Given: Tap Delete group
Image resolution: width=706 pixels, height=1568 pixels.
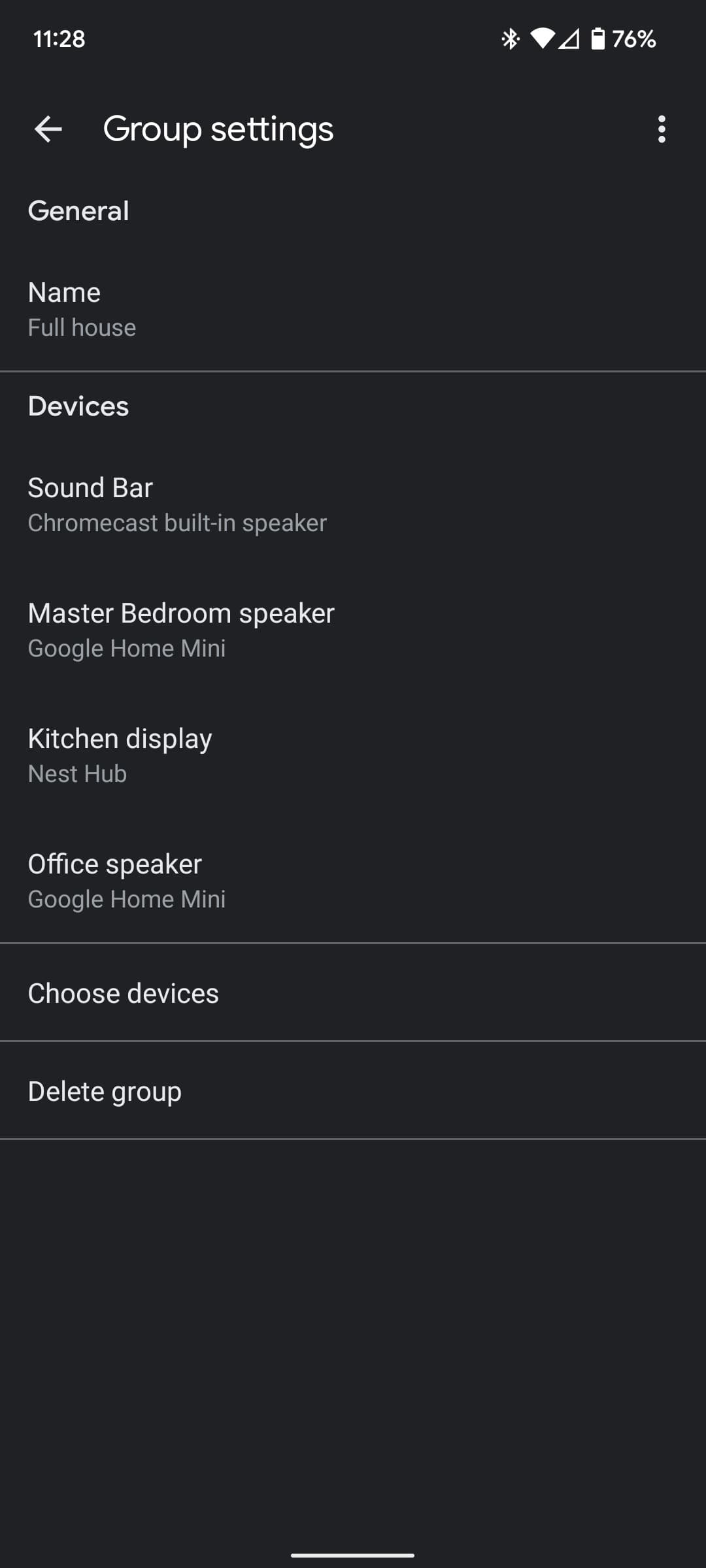Looking at the screenshot, I should 353,1090.
